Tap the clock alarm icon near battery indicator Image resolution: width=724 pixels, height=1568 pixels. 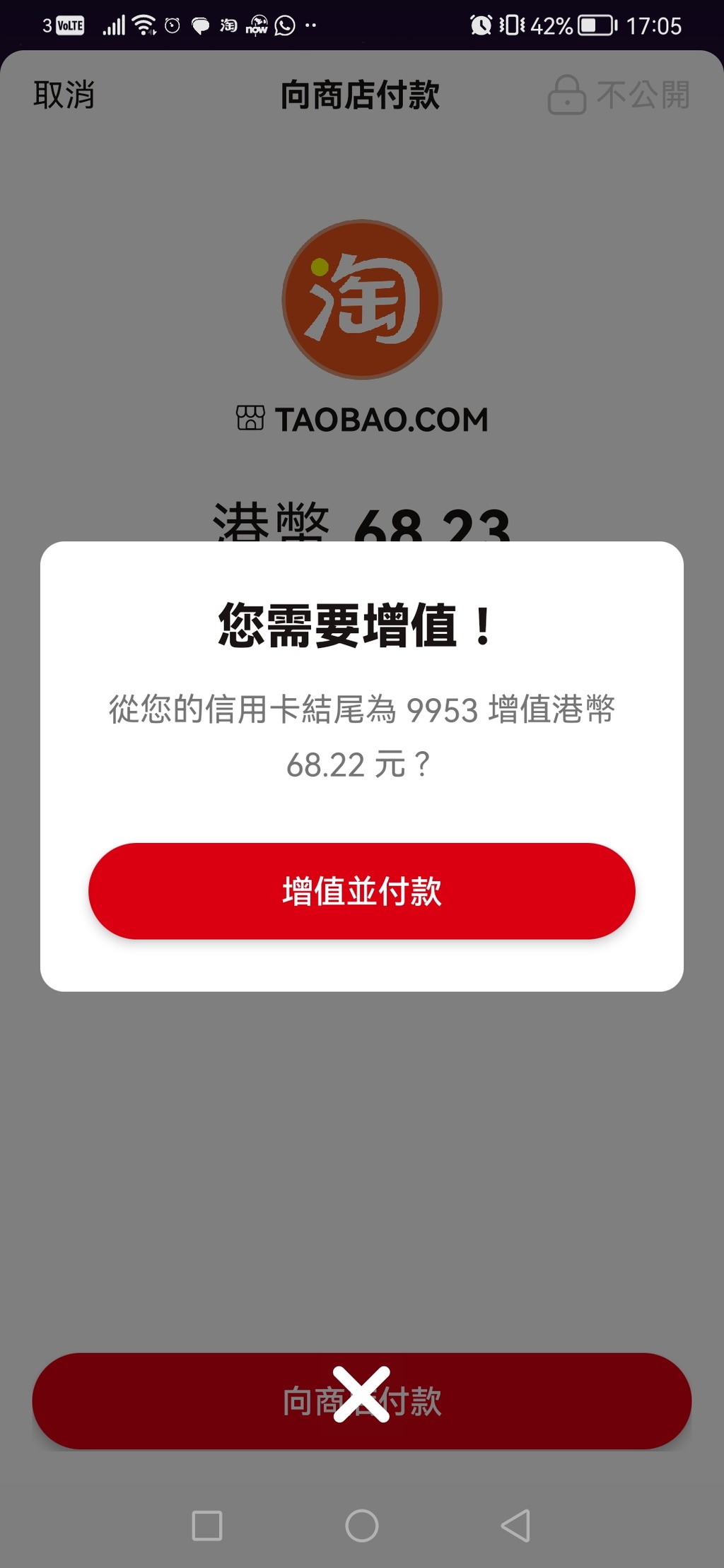481,25
